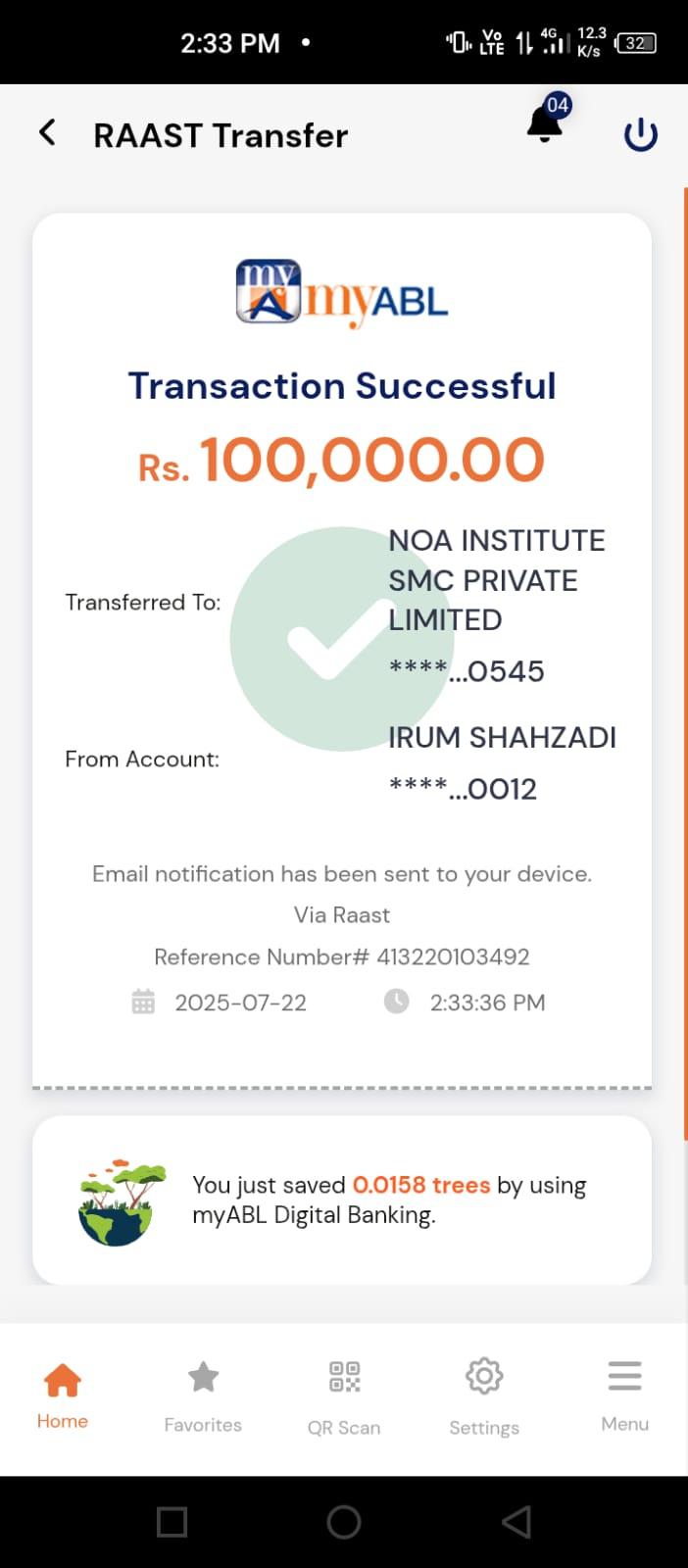Open the Favorites tab
Screen dimensions: 688x1568
(203, 1395)
